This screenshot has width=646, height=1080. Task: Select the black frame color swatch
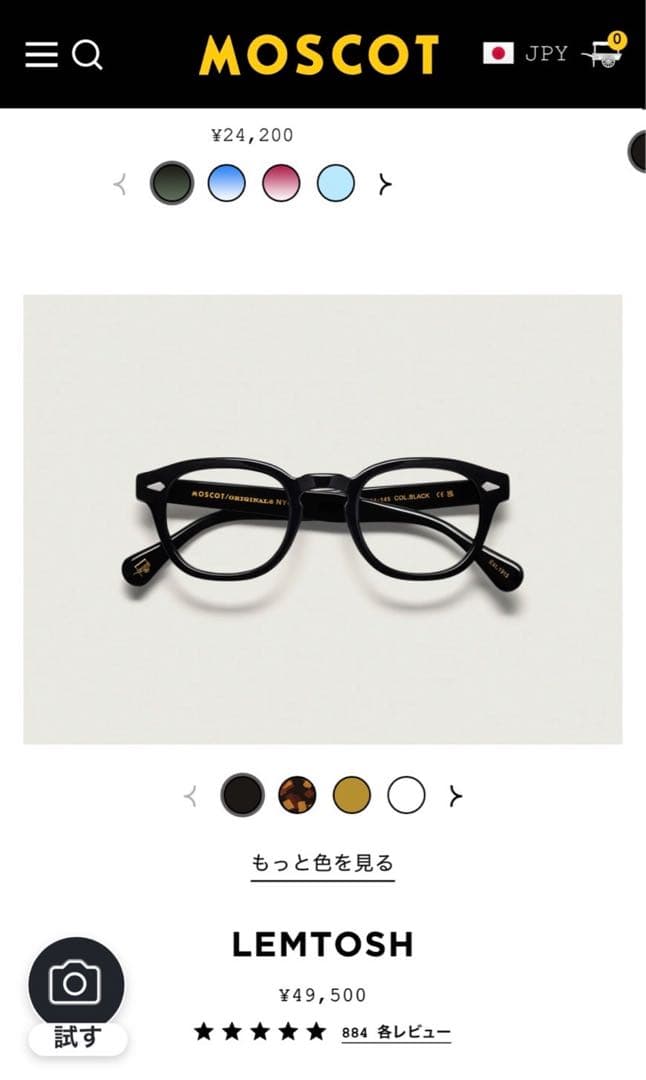pos(242,796)
